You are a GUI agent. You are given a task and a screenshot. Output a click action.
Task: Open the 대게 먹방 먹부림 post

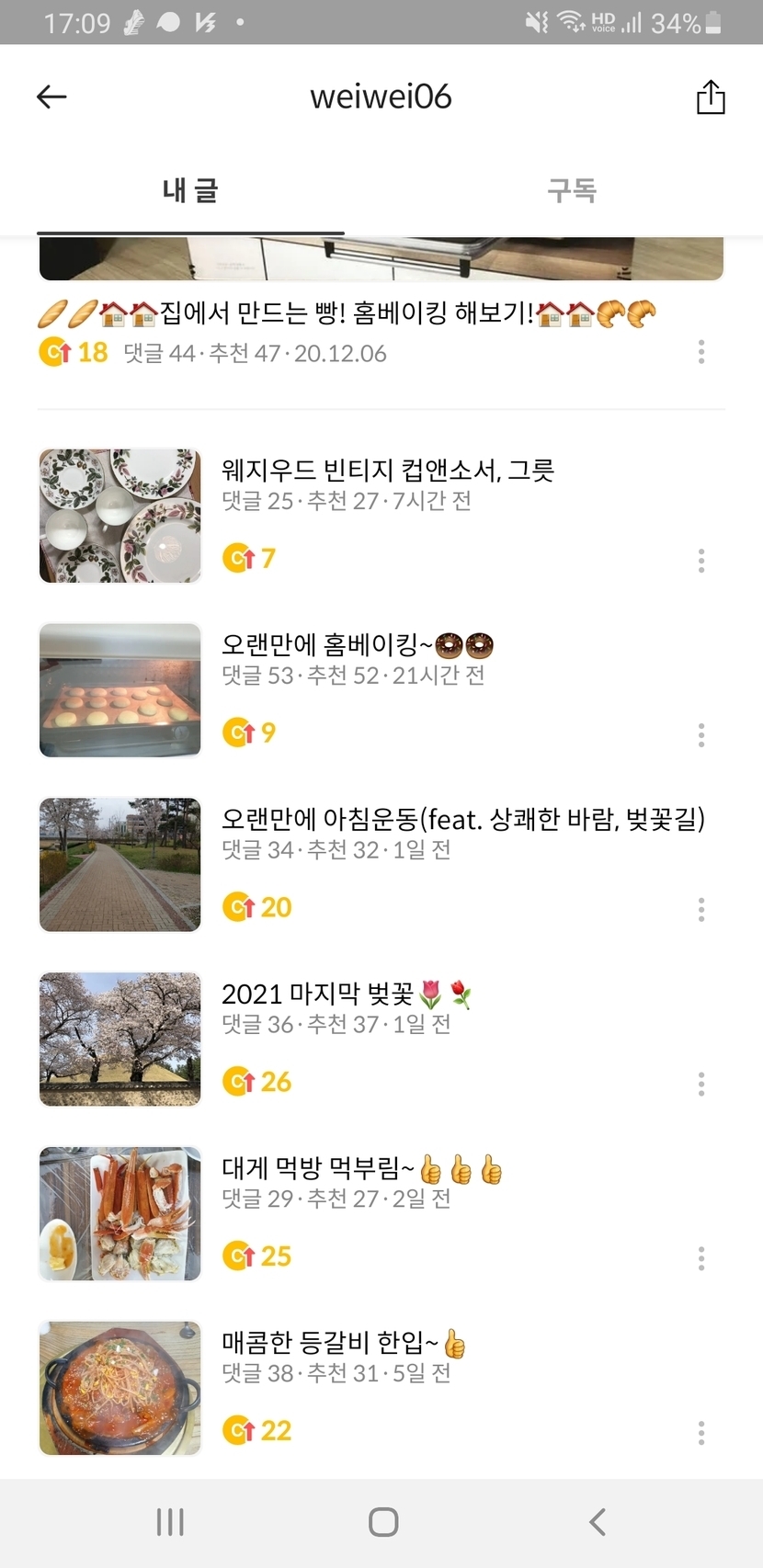point(361,1168)
